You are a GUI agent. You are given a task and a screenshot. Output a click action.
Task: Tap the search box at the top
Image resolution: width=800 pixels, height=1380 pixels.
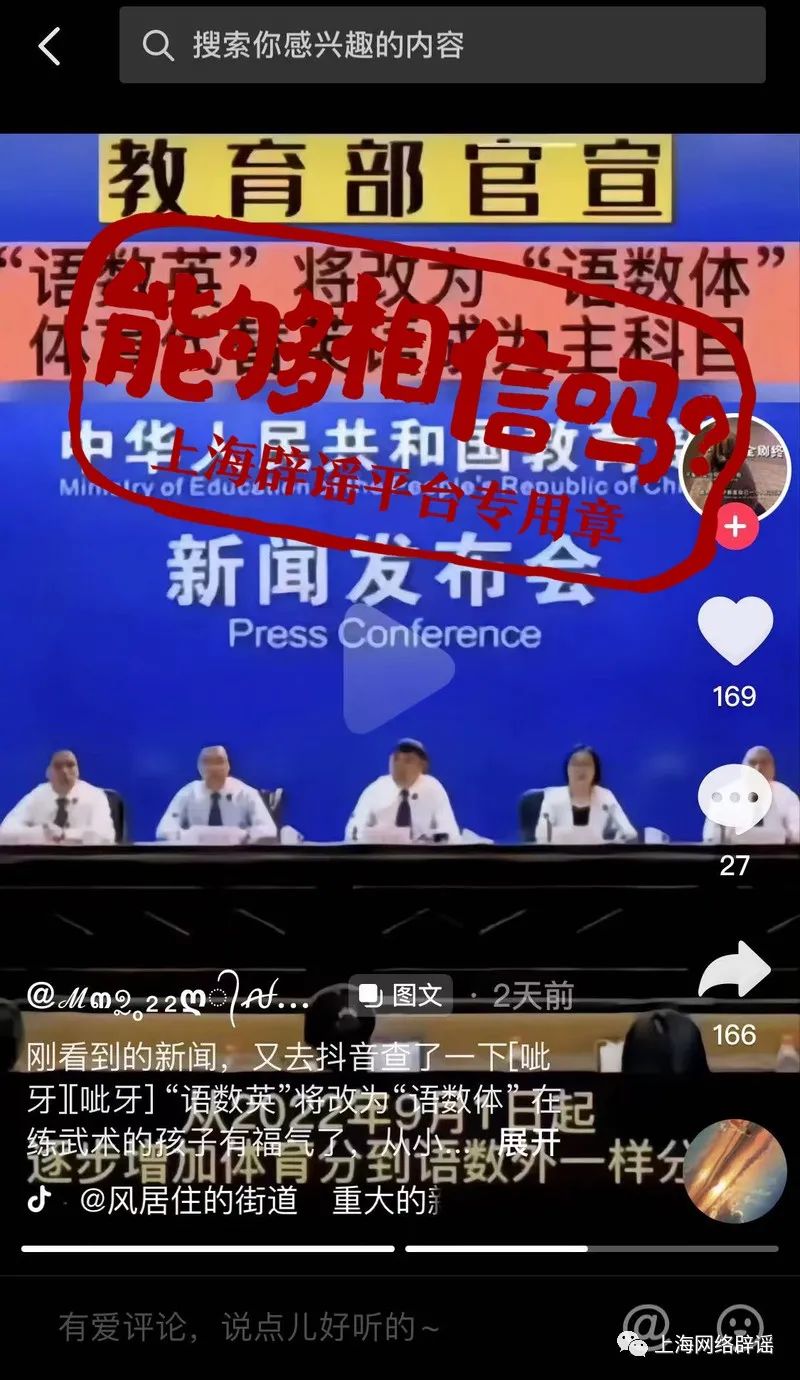pos(442,46)
